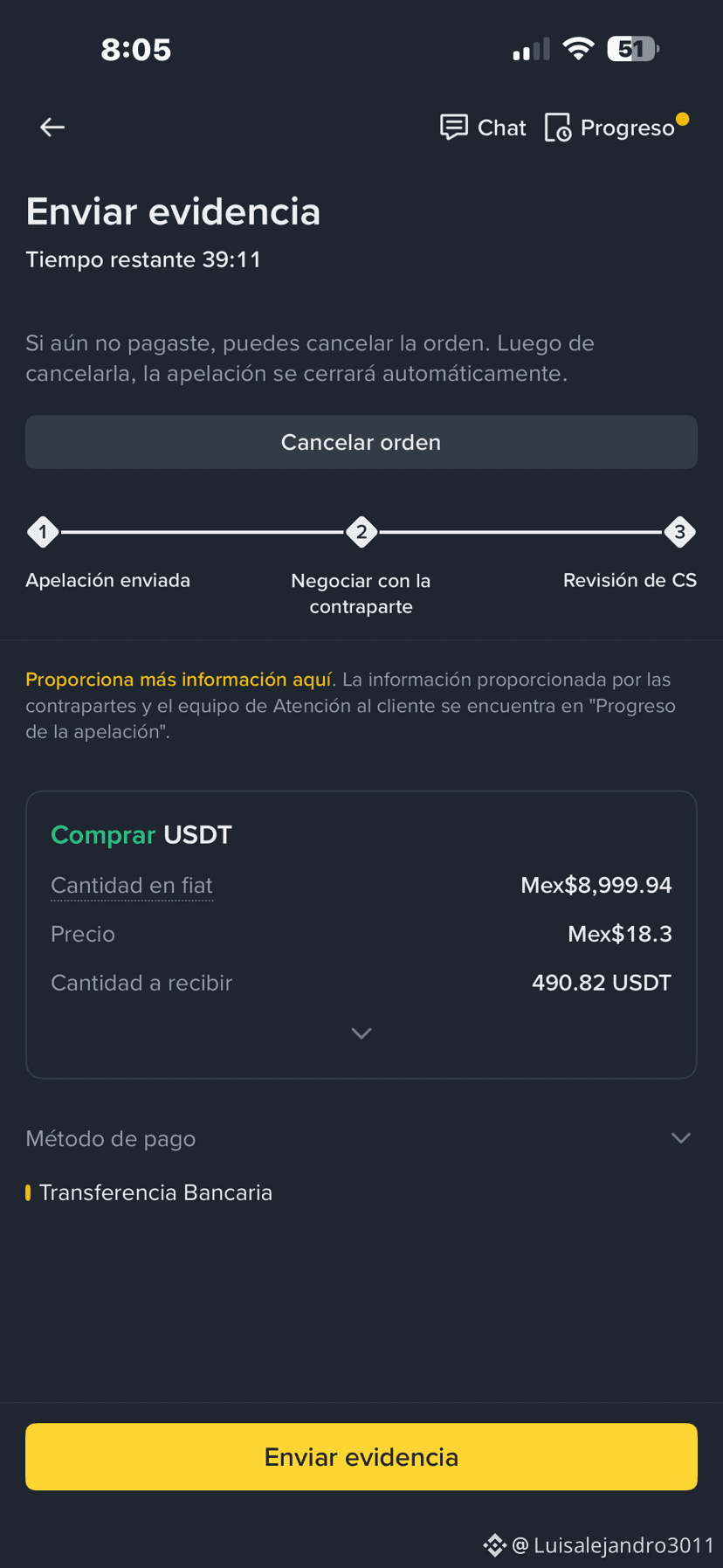Show info about Cantidad en fiat
The image size is (723, 1568).
[132, 886]
